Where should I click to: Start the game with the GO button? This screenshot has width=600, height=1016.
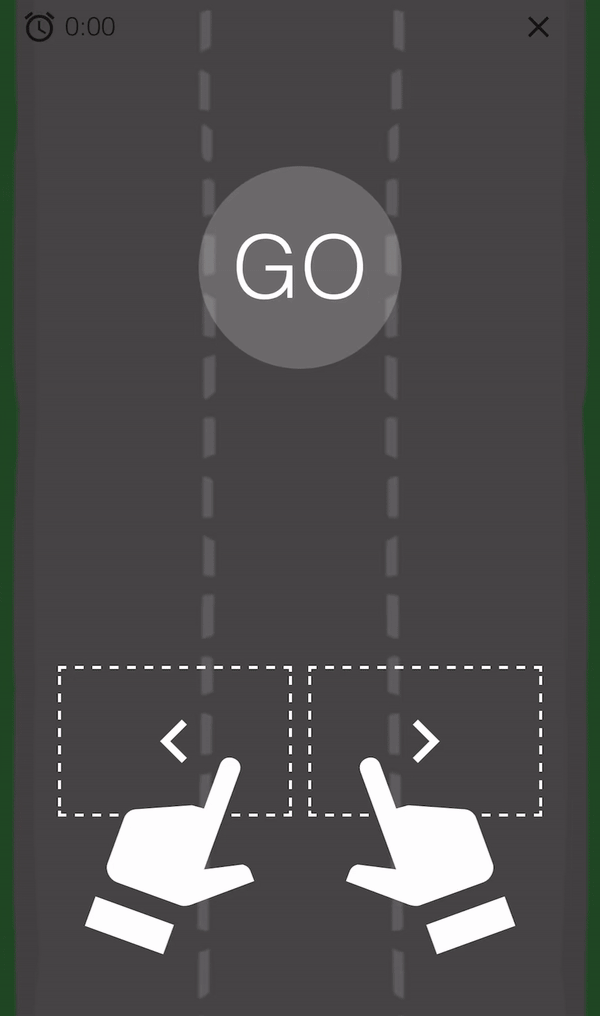[300, 267]
